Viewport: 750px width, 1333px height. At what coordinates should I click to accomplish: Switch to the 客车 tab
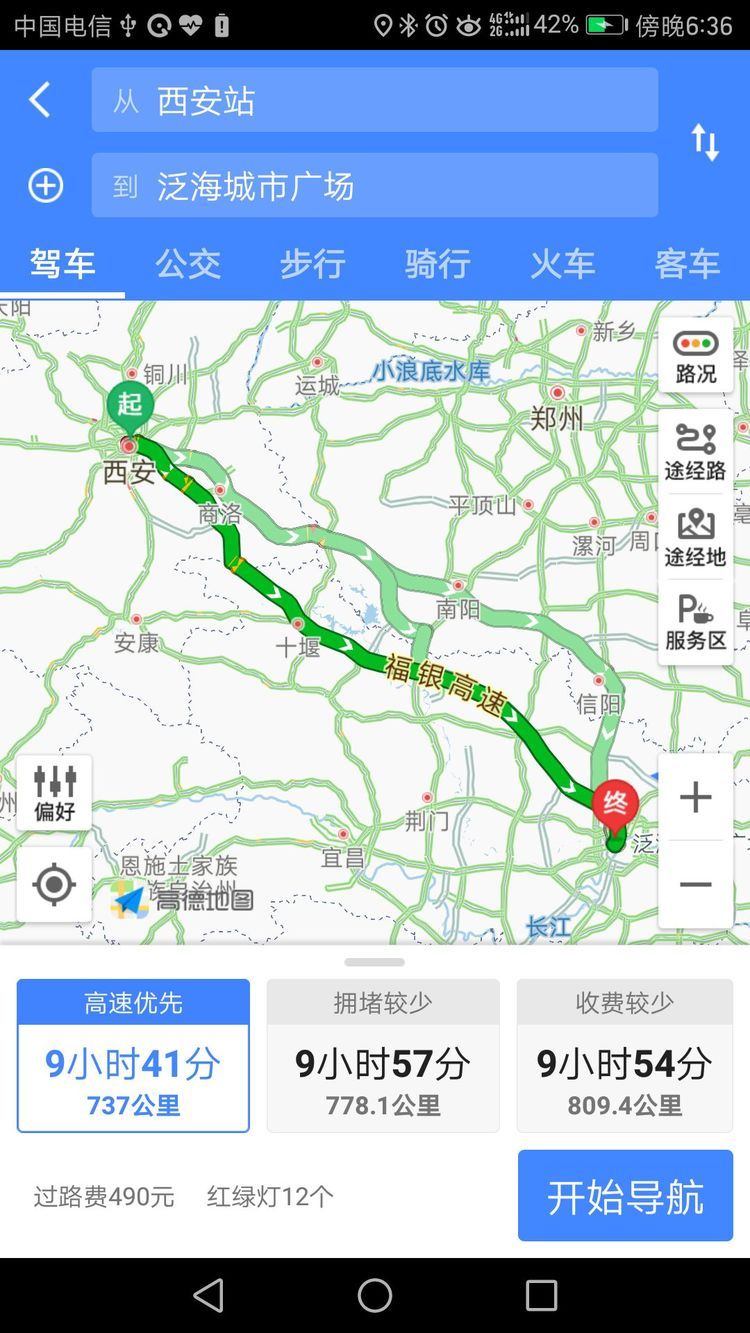688,264
